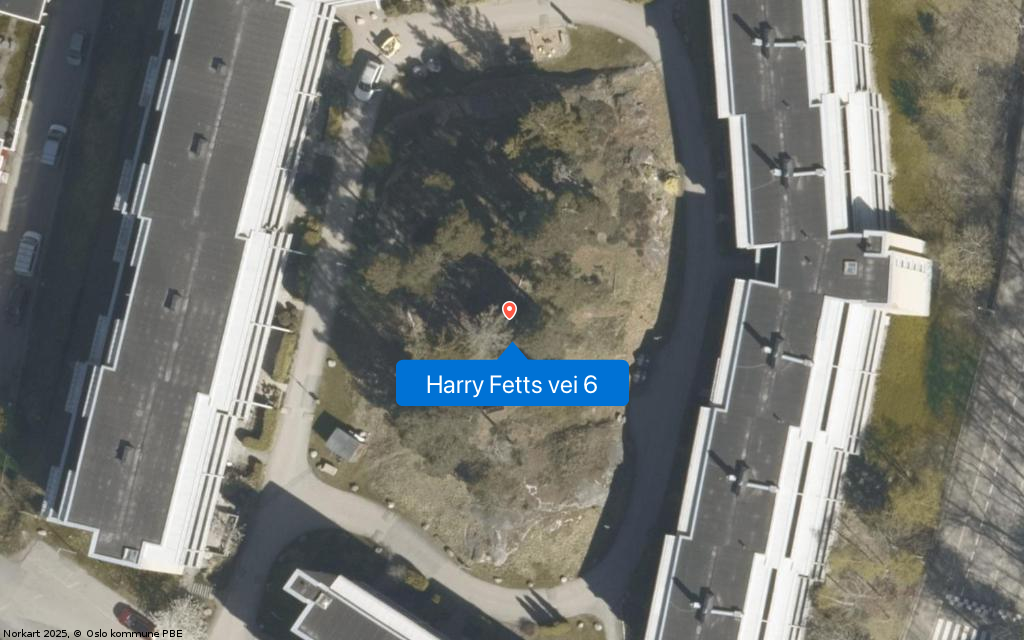Tap the Harry Fetts vei 6 address label
The width and height of the screenshot is (1024, 640).
click(512, 384)
